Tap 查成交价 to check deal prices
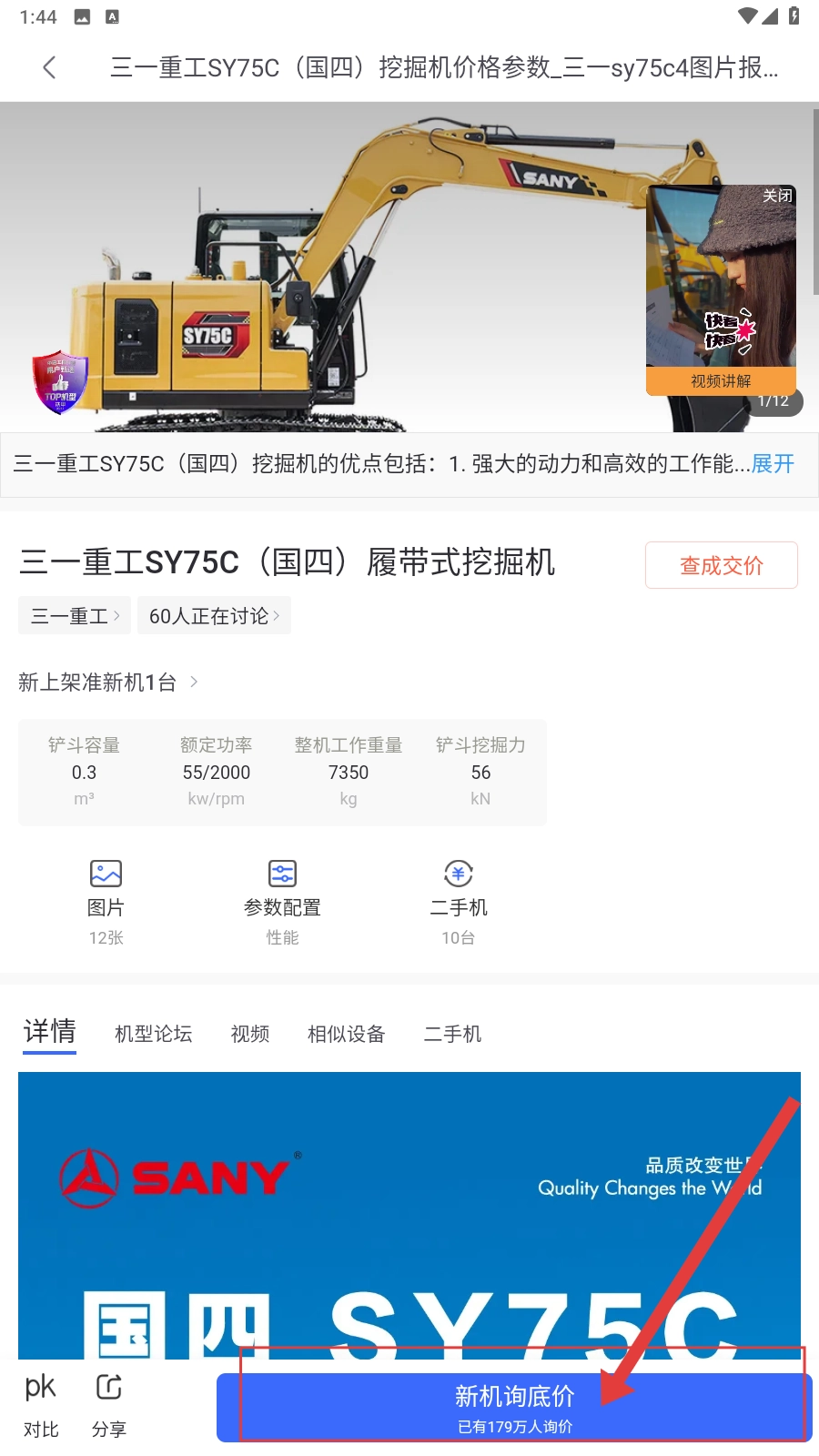Image resolution: width=819 pixels, height=1456 pixels. [x=721, y=565]
